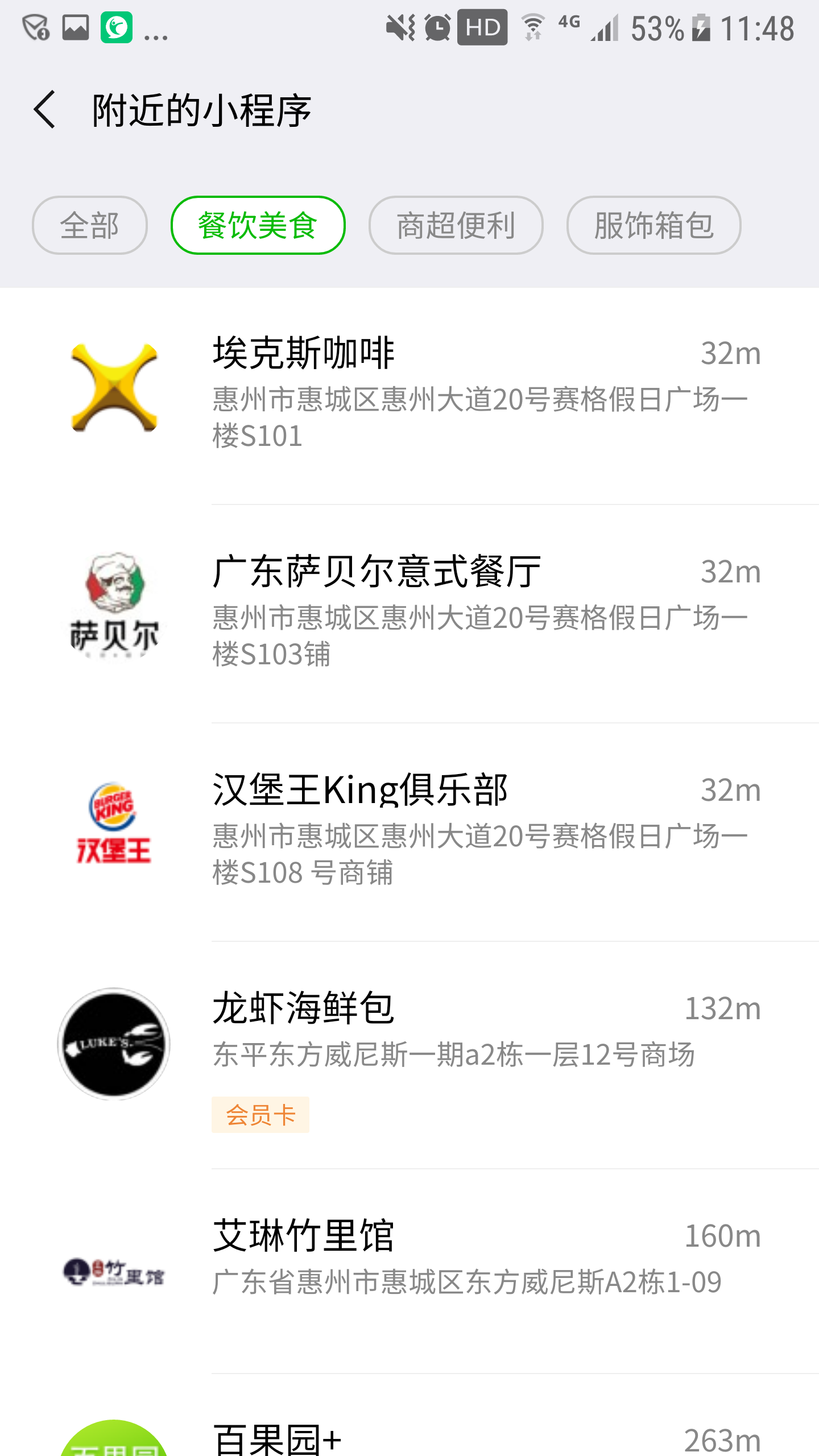Open 汉堡王King俱乐部 mini program
The width and height of the screenshot is (819, 1456).
409,833
